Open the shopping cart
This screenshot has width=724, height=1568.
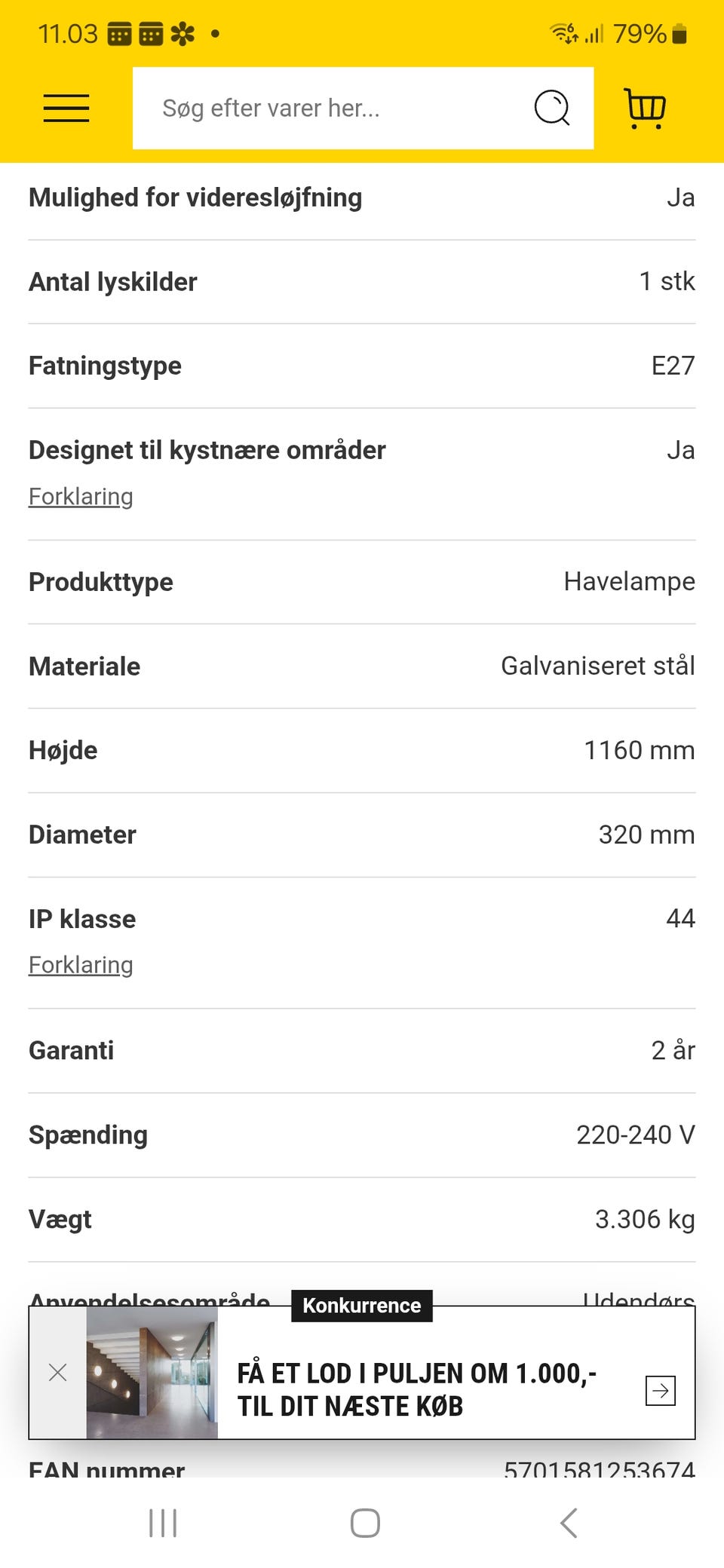(645, 108)
